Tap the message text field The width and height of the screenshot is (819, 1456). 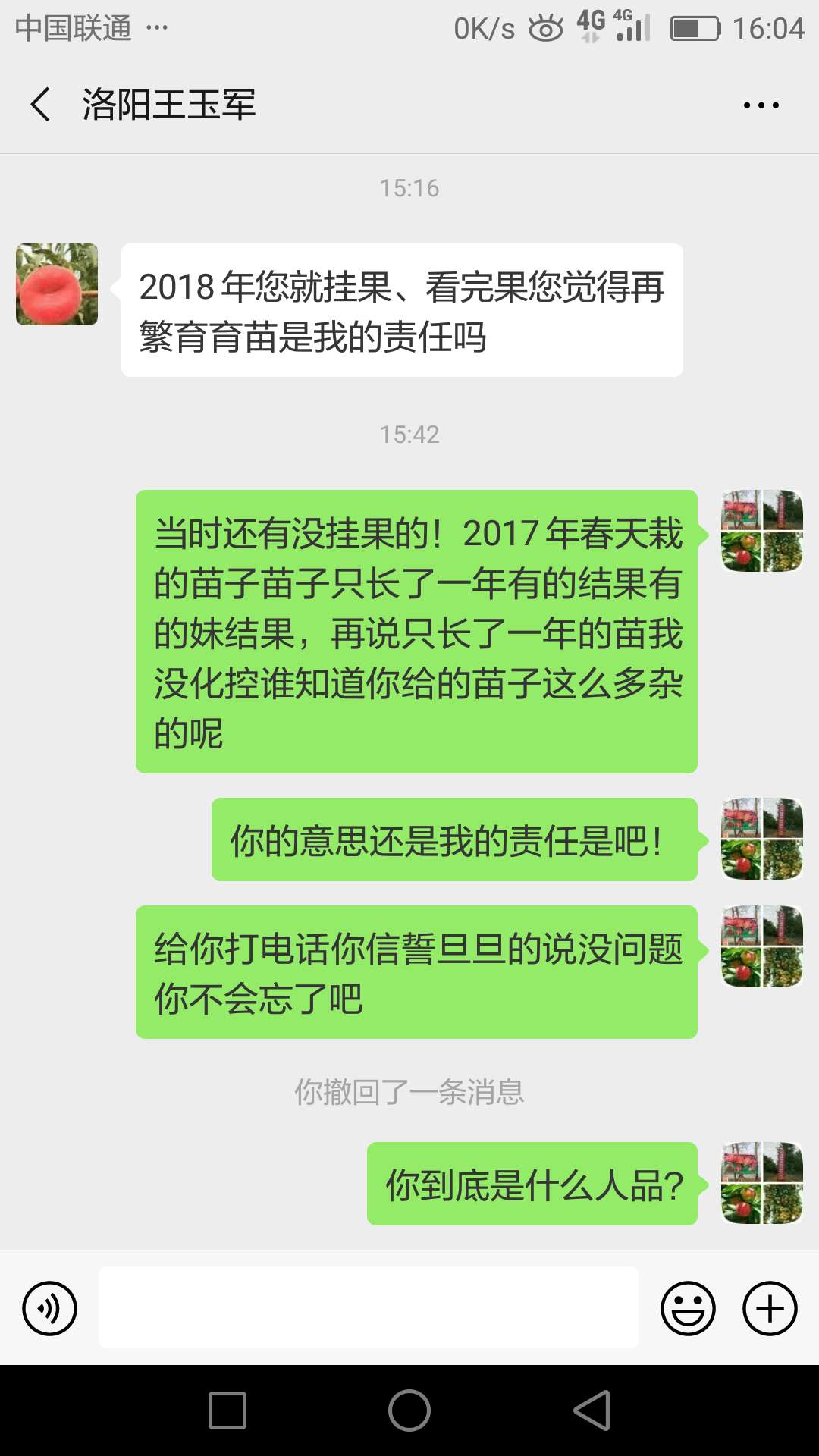click(x=369, y=1307)
